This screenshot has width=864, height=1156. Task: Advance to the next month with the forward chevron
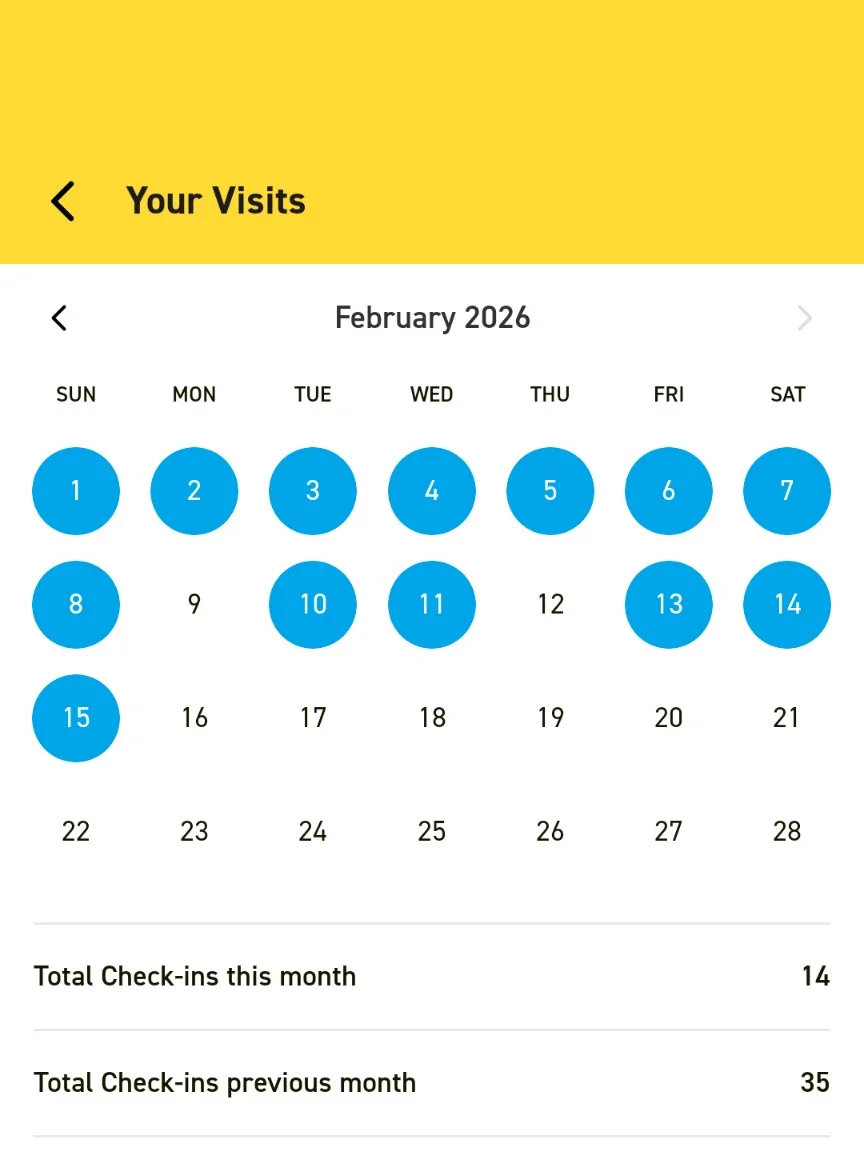(804, 318)
